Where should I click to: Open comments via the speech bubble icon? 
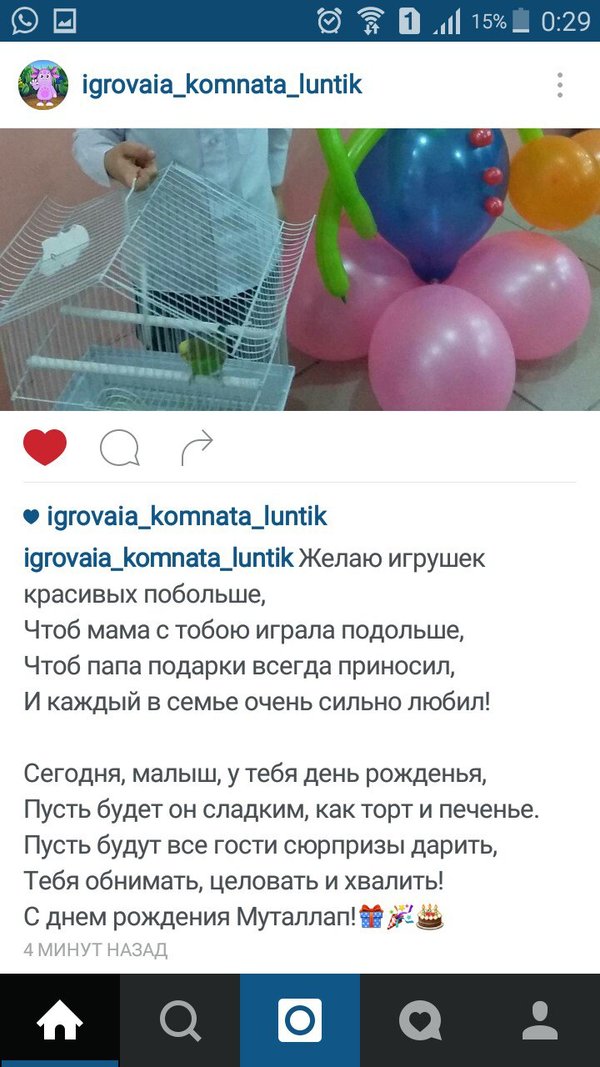[x=119, y=448]
